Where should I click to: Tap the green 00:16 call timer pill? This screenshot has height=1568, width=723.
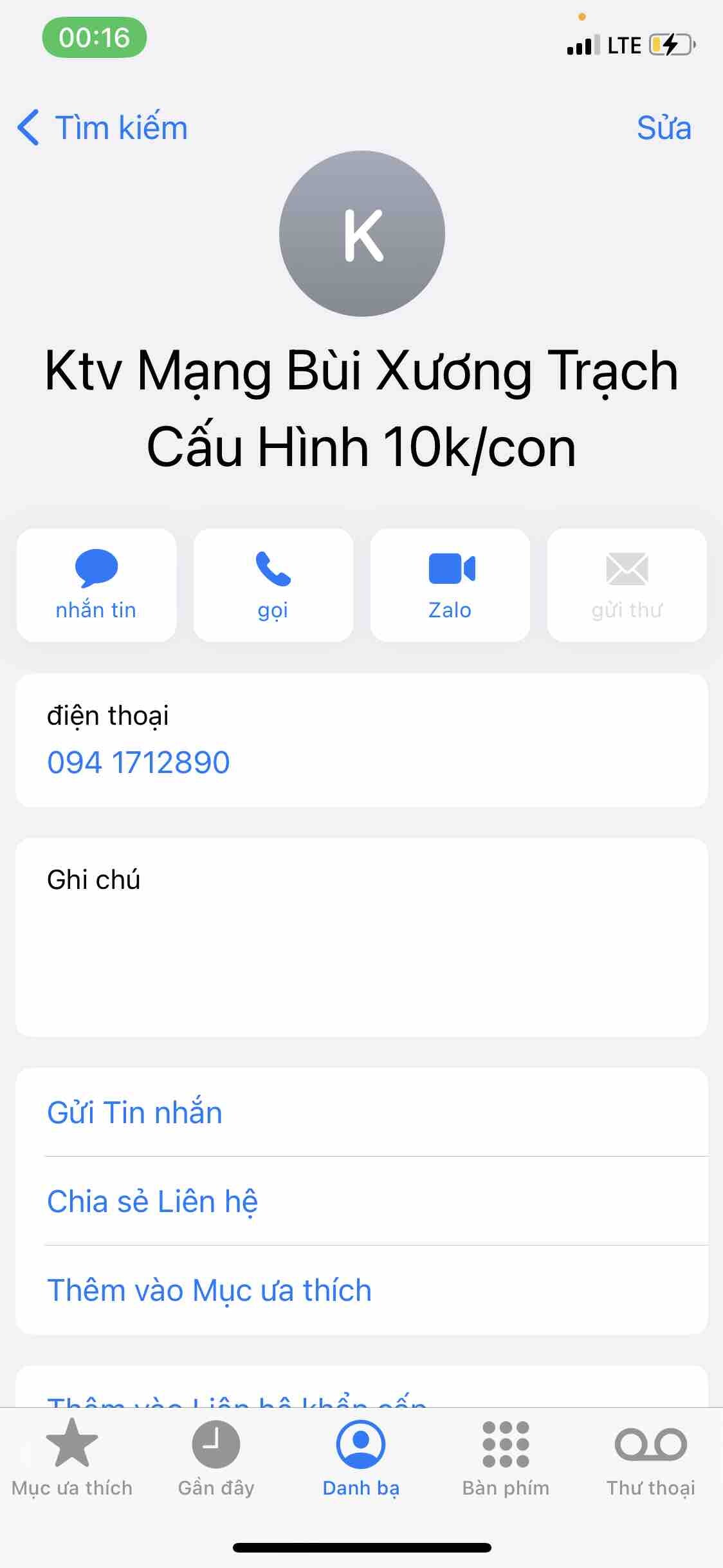95,37
